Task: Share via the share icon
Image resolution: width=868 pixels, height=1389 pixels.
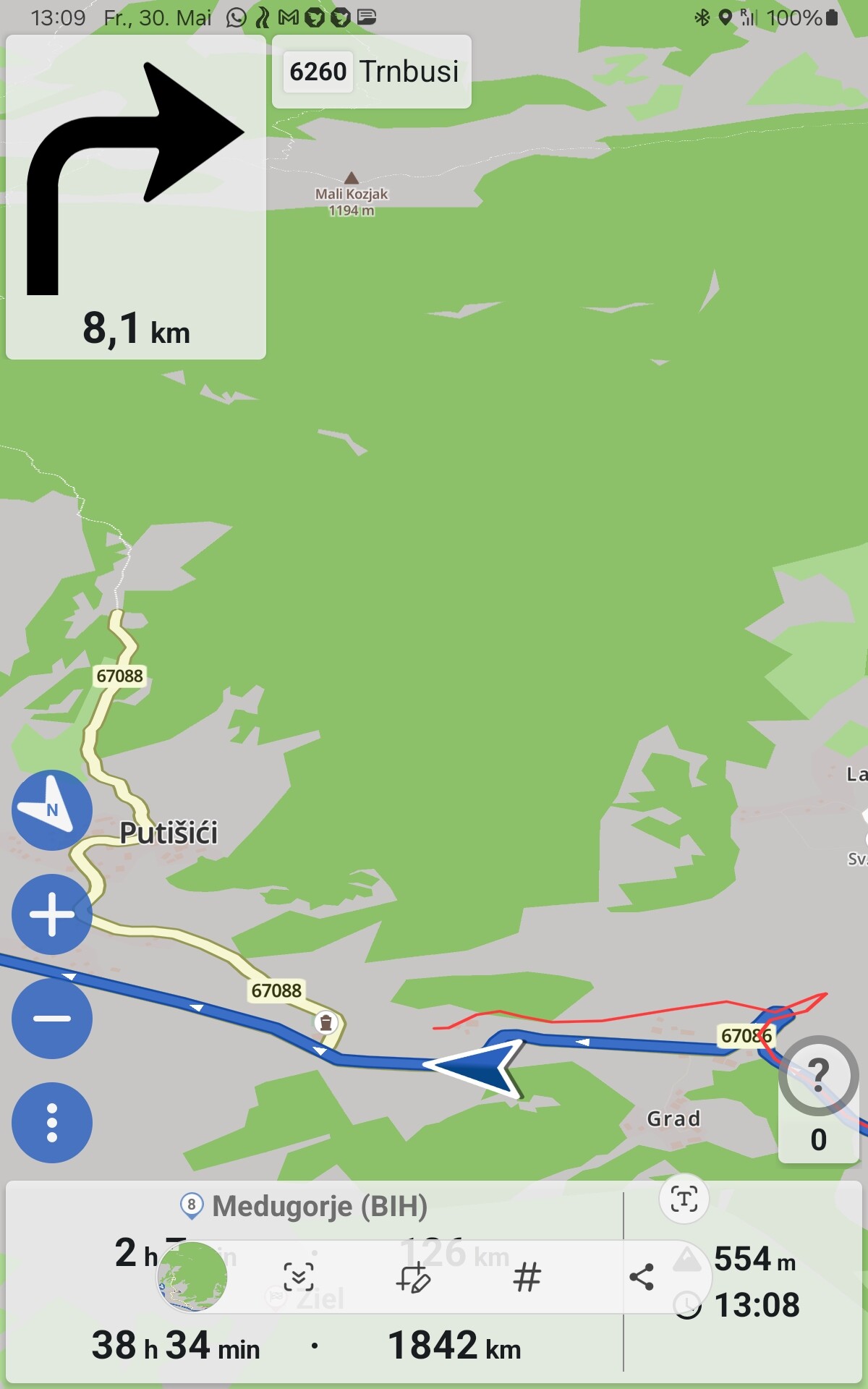Action: coord(642,1277)
